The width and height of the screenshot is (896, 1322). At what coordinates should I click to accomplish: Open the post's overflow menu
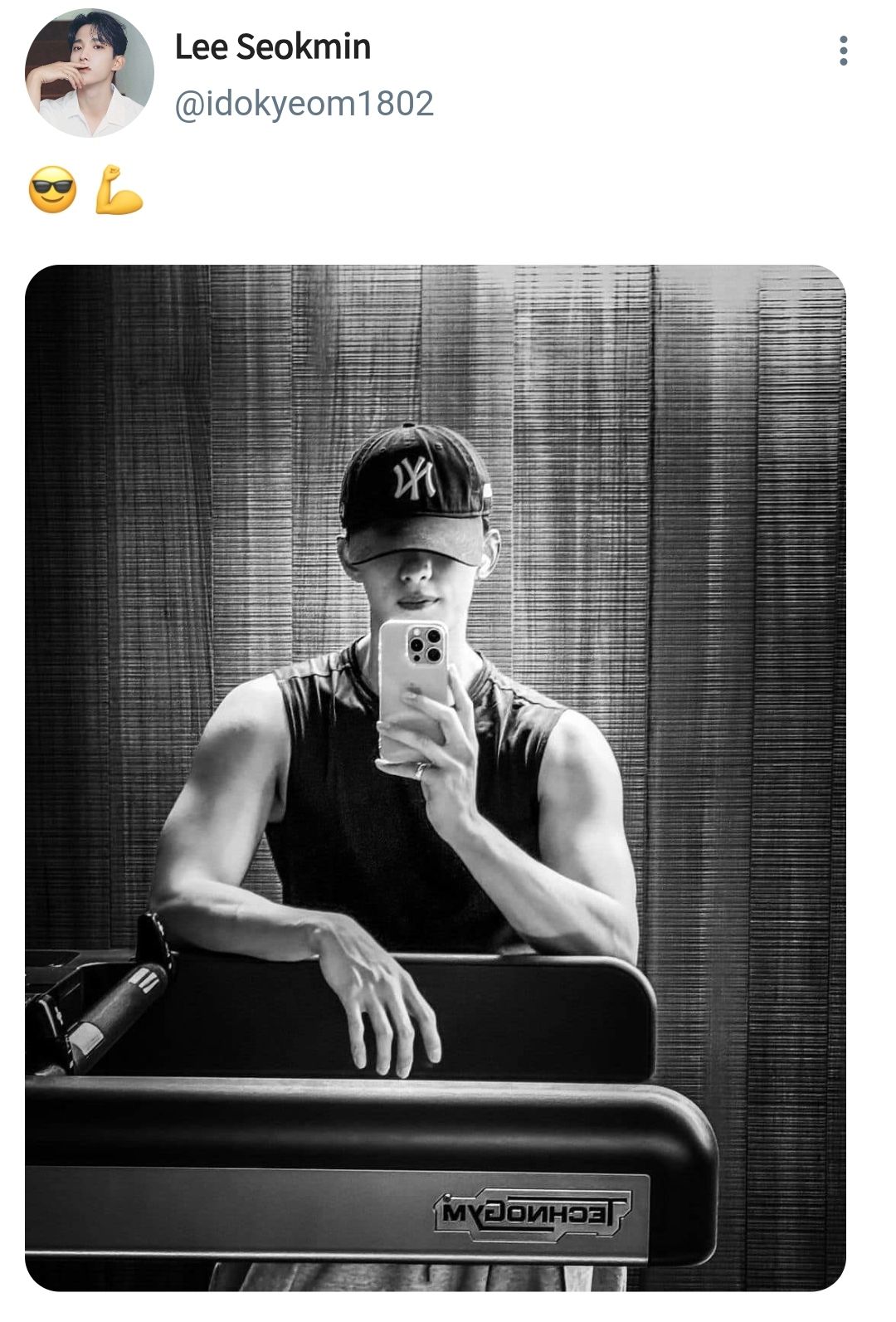pos(843,51)
